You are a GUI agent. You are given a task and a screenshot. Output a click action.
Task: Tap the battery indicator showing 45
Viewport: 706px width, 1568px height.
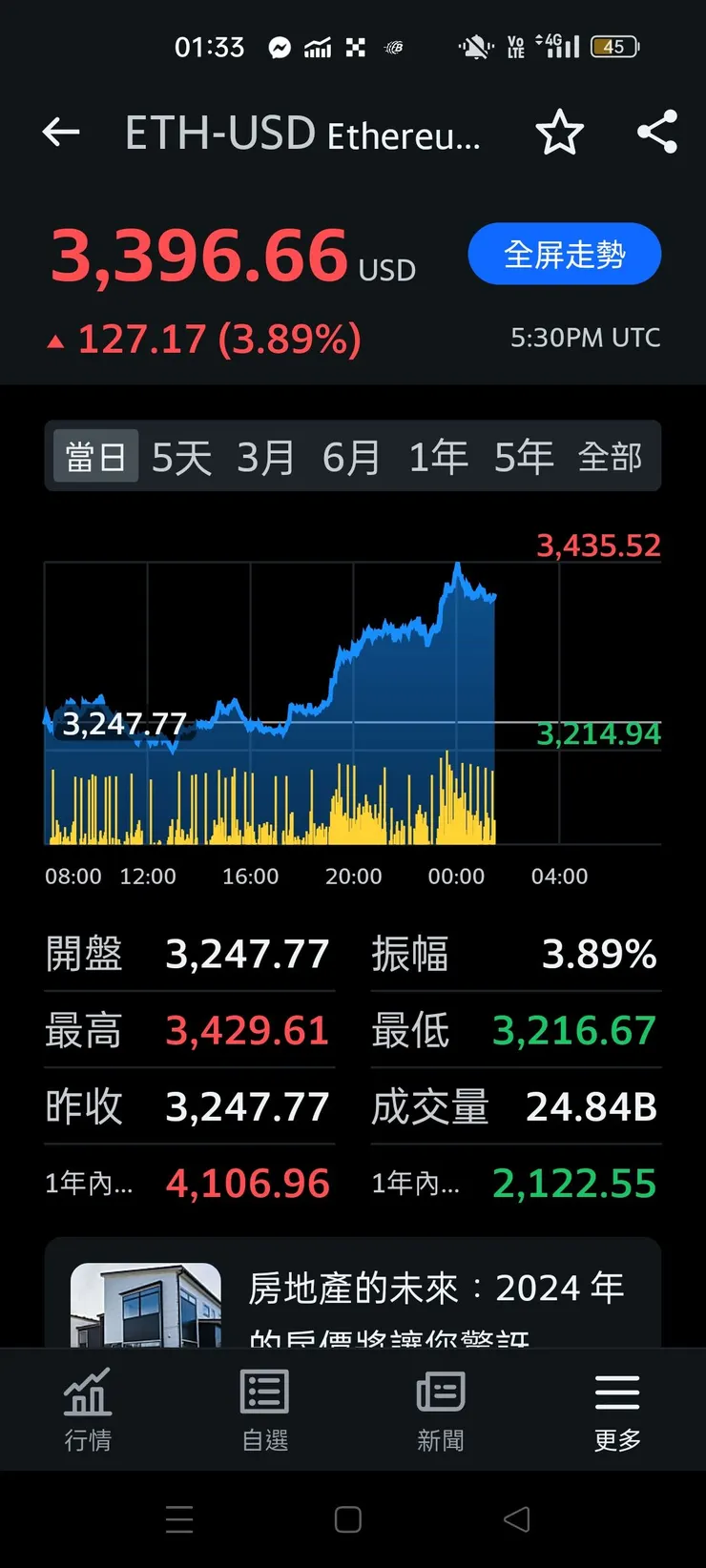tap(613, 46)
